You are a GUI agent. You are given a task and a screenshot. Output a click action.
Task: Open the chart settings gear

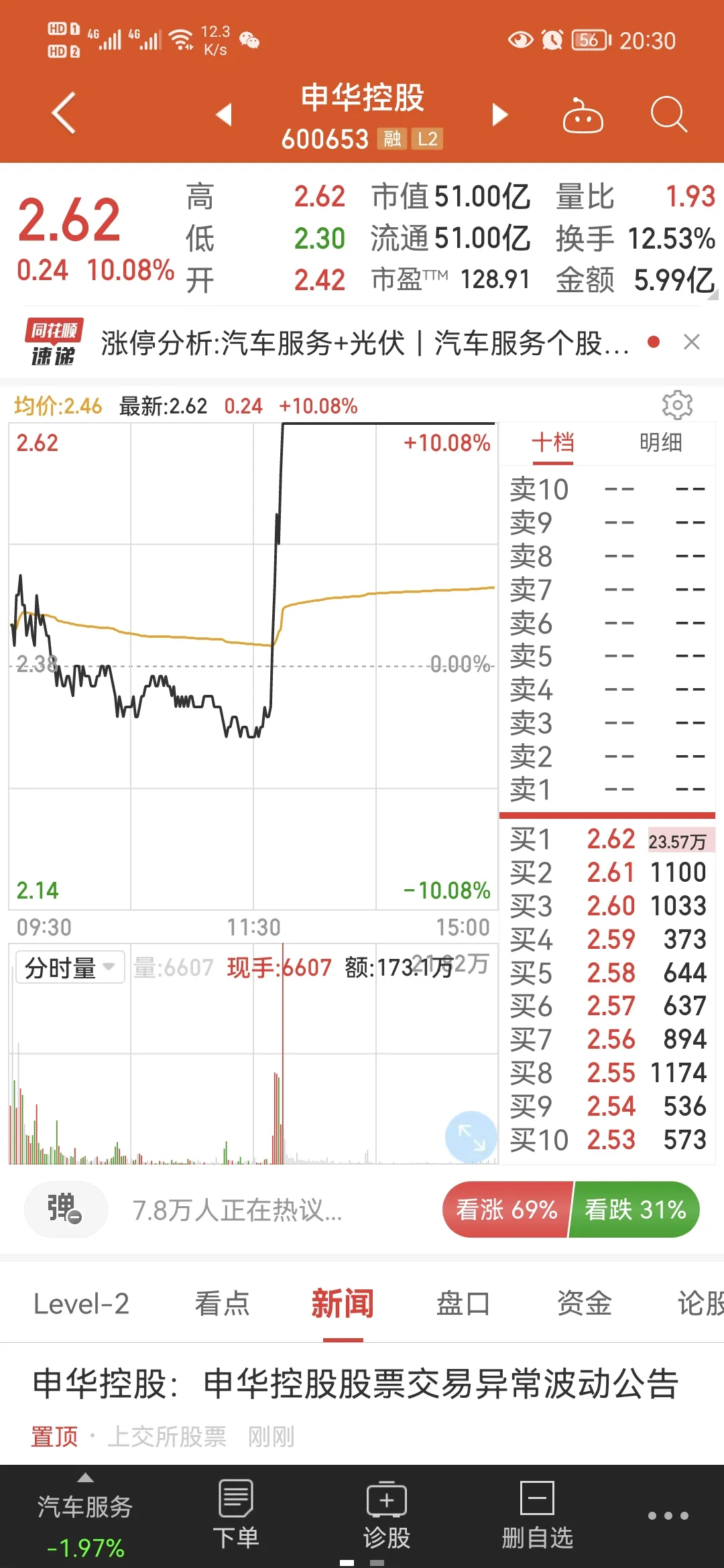(677, 405)
